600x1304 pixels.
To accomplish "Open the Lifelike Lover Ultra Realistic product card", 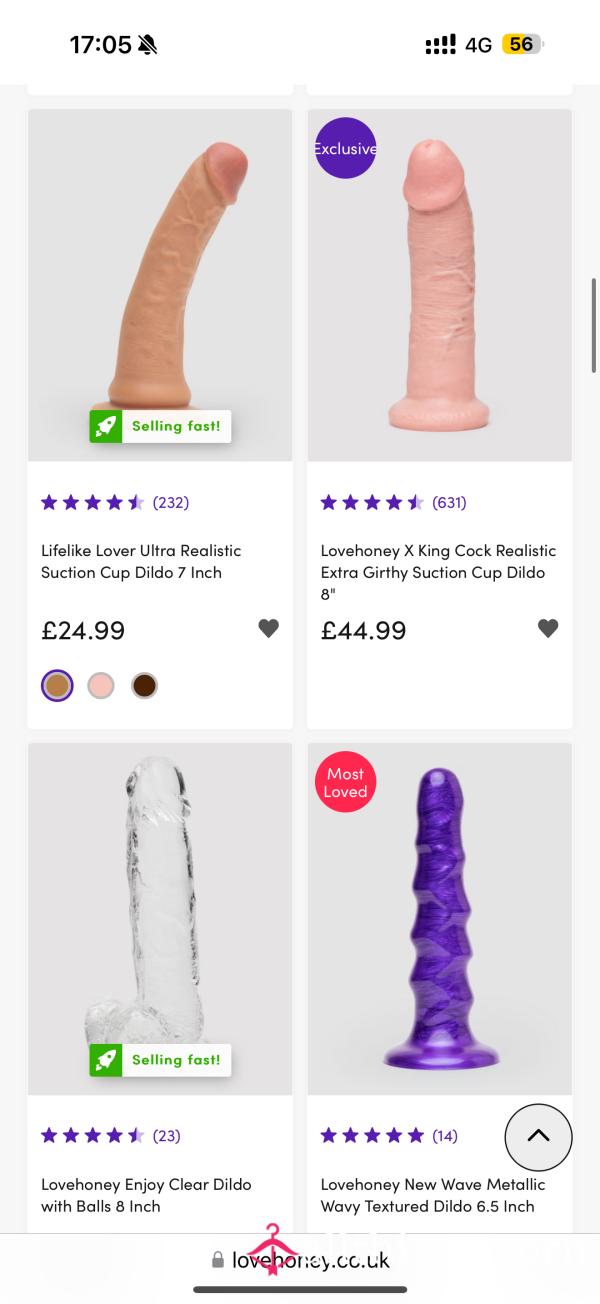I will pyautogui.click(x=160, y=419).
